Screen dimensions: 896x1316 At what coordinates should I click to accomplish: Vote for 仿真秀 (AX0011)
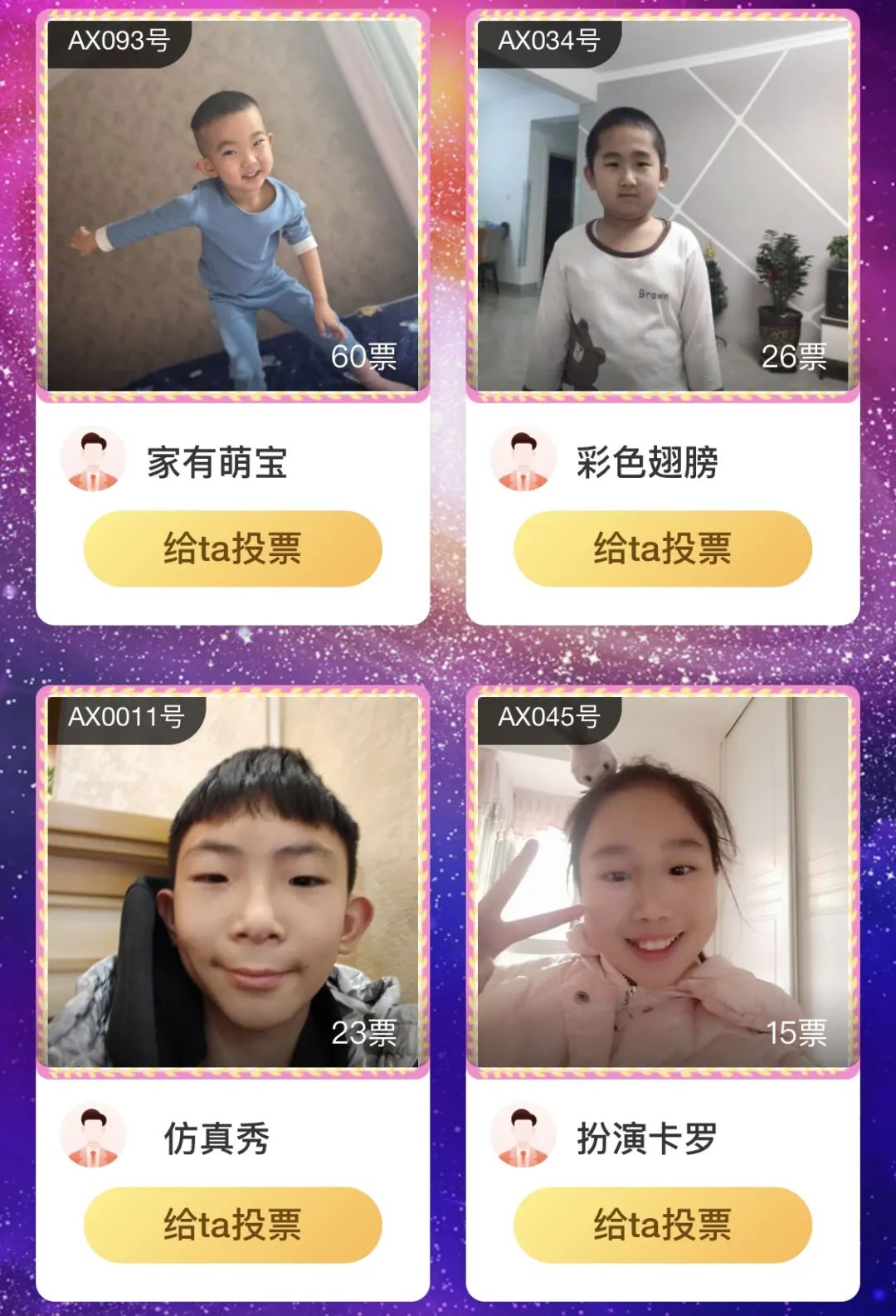tap(232, 1225)
